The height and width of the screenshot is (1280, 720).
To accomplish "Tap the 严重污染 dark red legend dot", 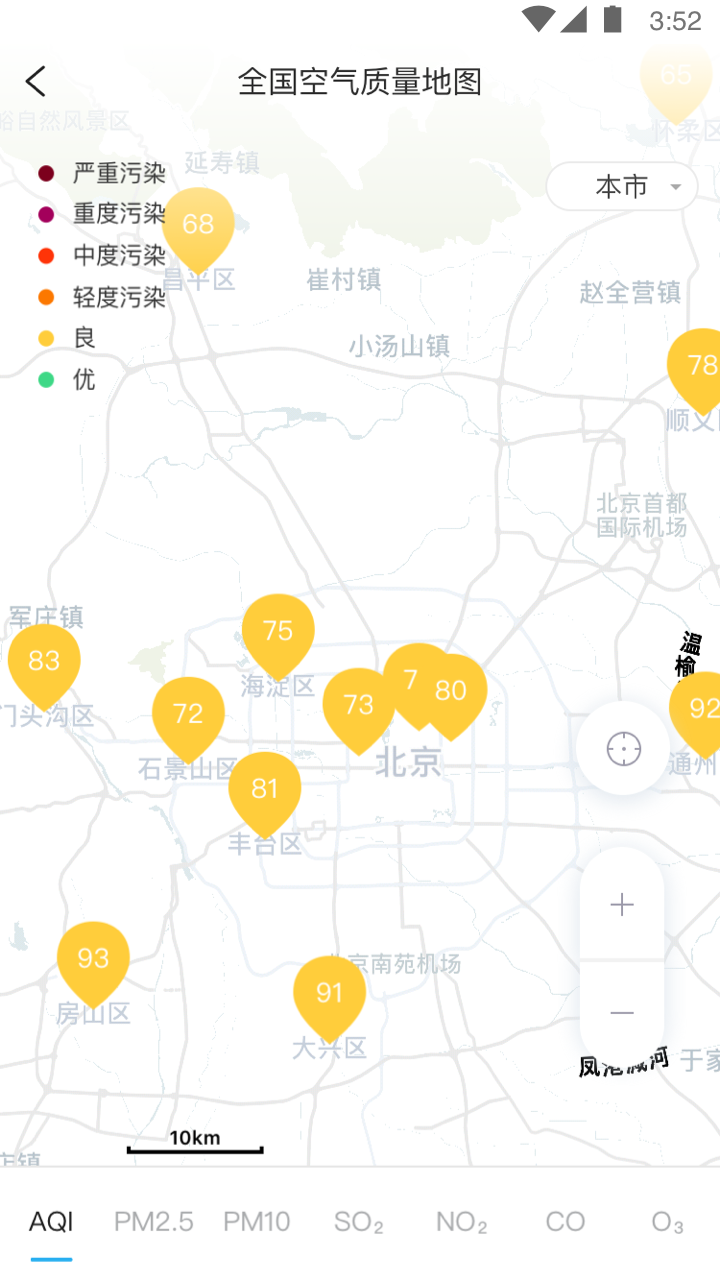I will click(x=44, y=173).
